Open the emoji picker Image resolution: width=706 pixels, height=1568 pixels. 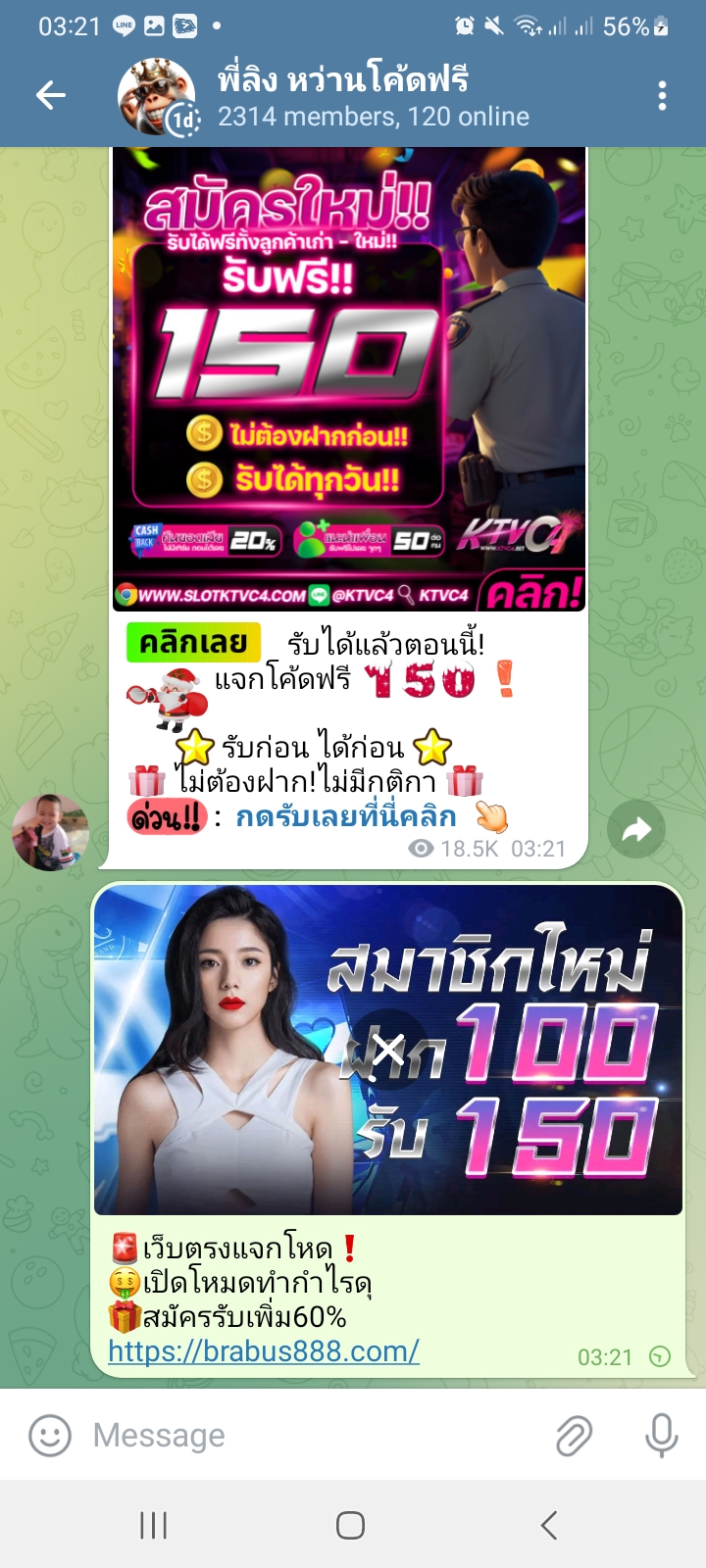(x=50, y=1436)
